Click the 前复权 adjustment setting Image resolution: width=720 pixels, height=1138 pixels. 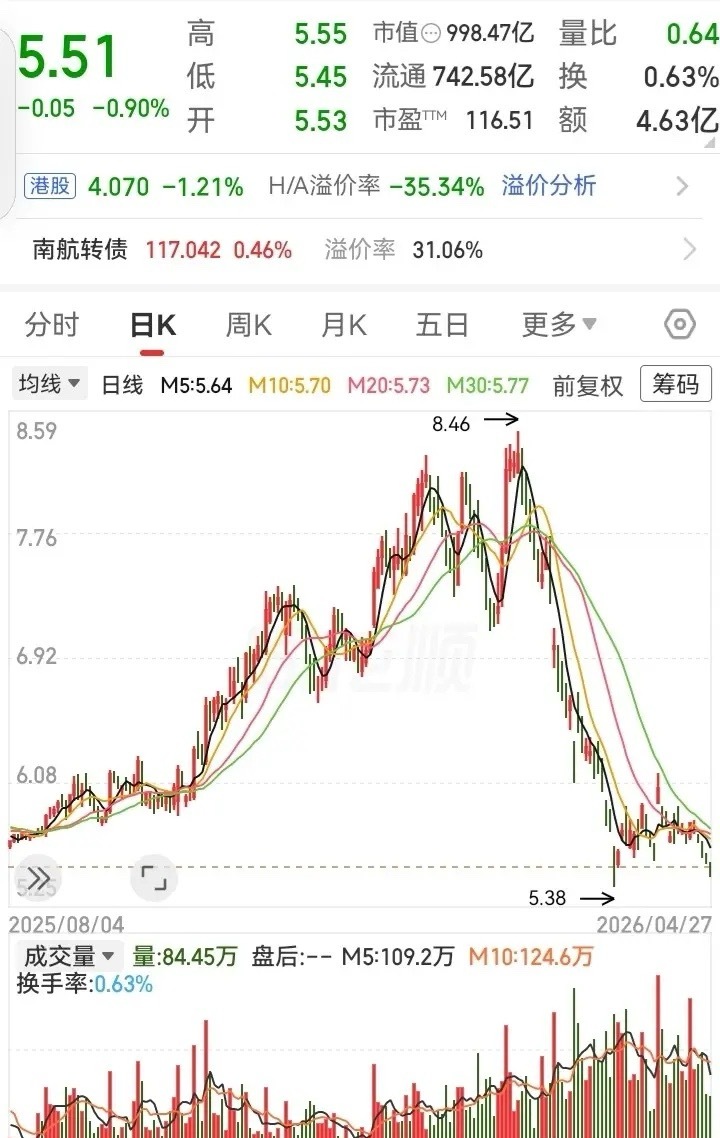click(x=589, y=383)
